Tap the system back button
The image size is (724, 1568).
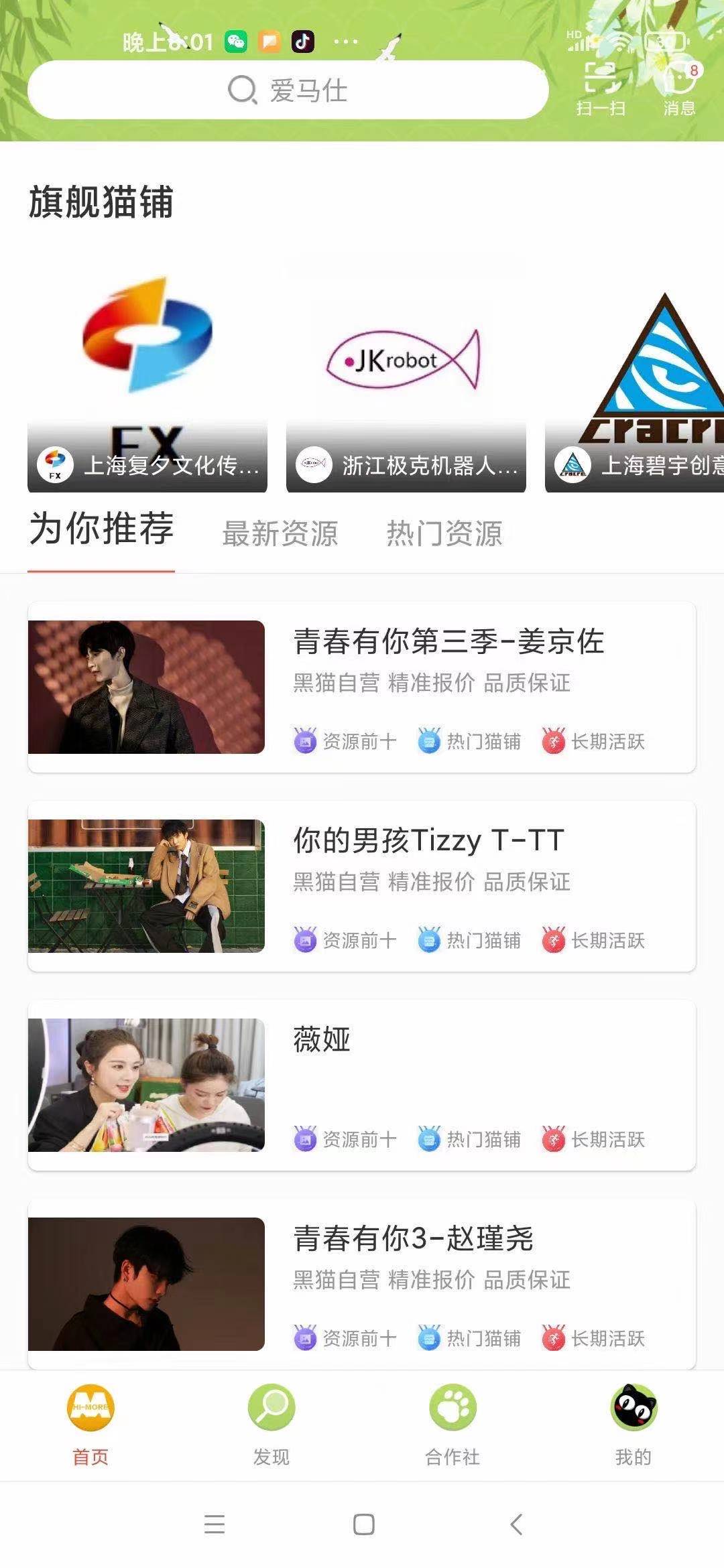click(516, 1524)
